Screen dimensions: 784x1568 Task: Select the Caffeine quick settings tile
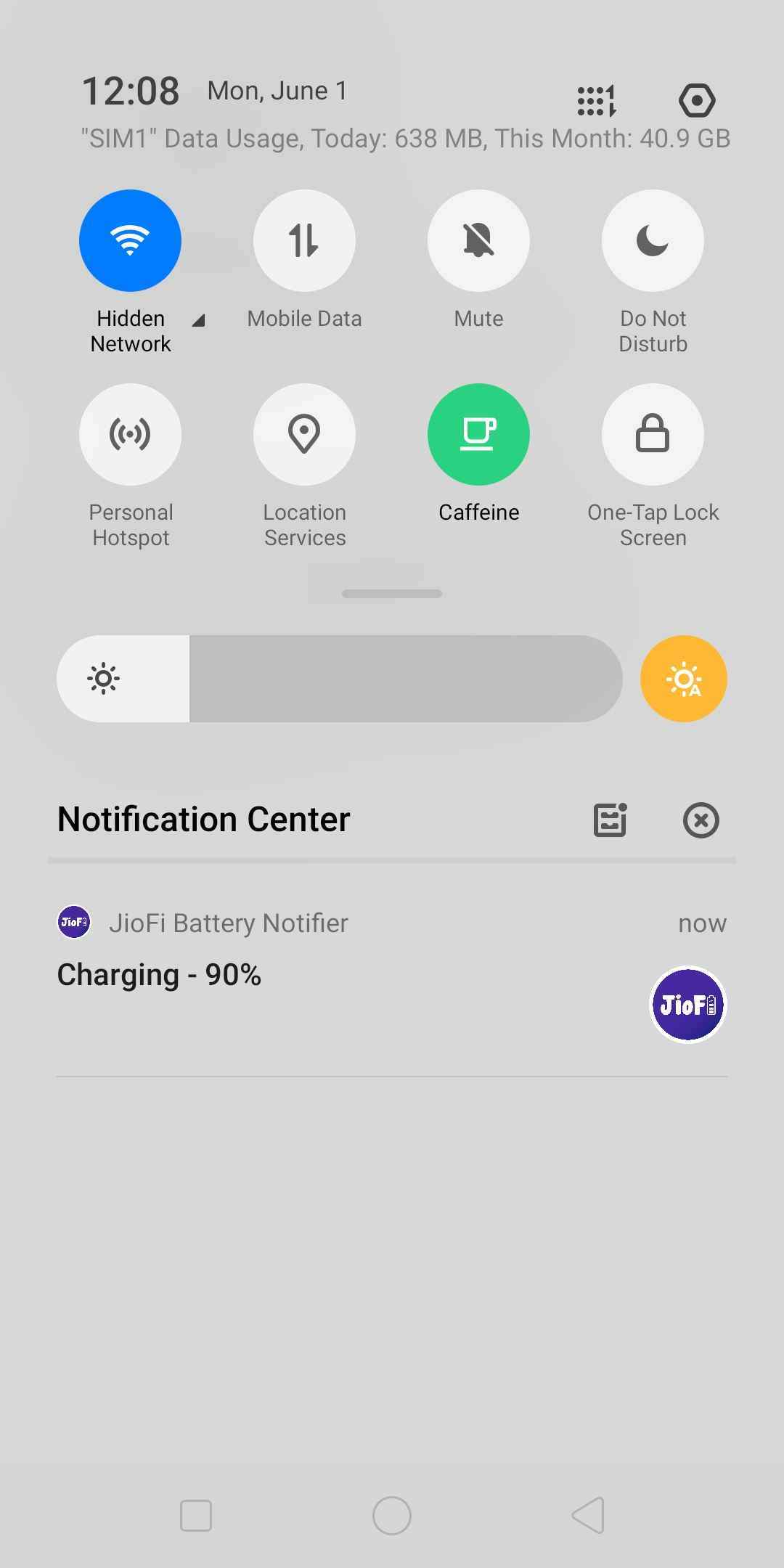click(x=478, y=433)
